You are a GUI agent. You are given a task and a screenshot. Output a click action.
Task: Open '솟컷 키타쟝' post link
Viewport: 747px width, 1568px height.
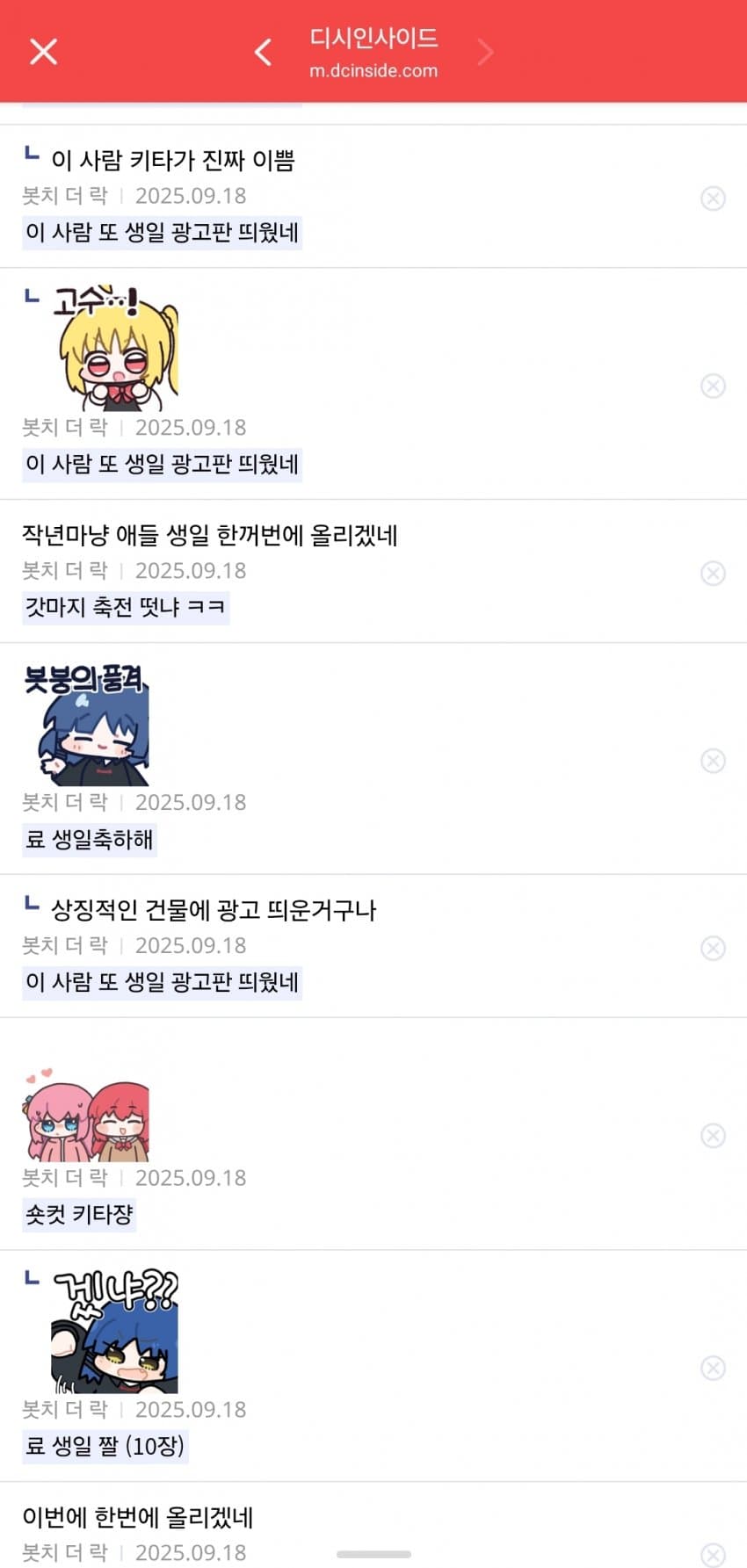[79, 1214]
